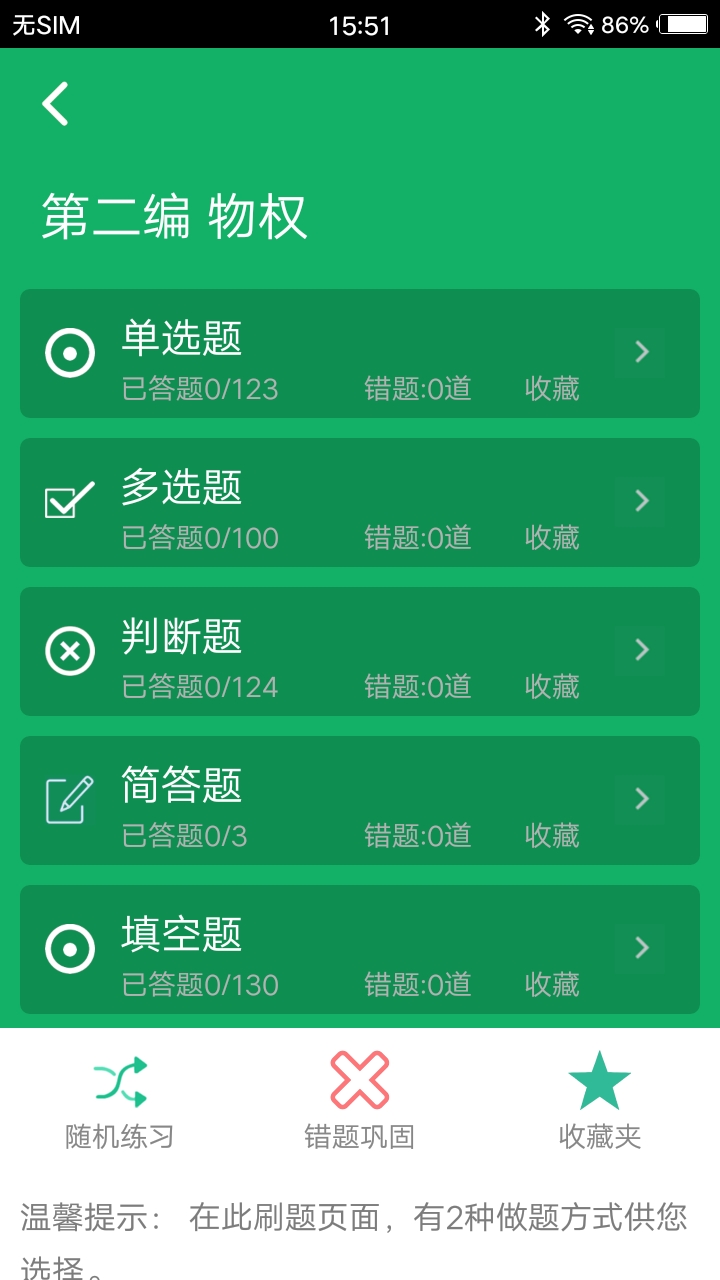Click the 判断题 cross-circle icon
Viewport: 720px width, 1280px height.
click(70, 650)
